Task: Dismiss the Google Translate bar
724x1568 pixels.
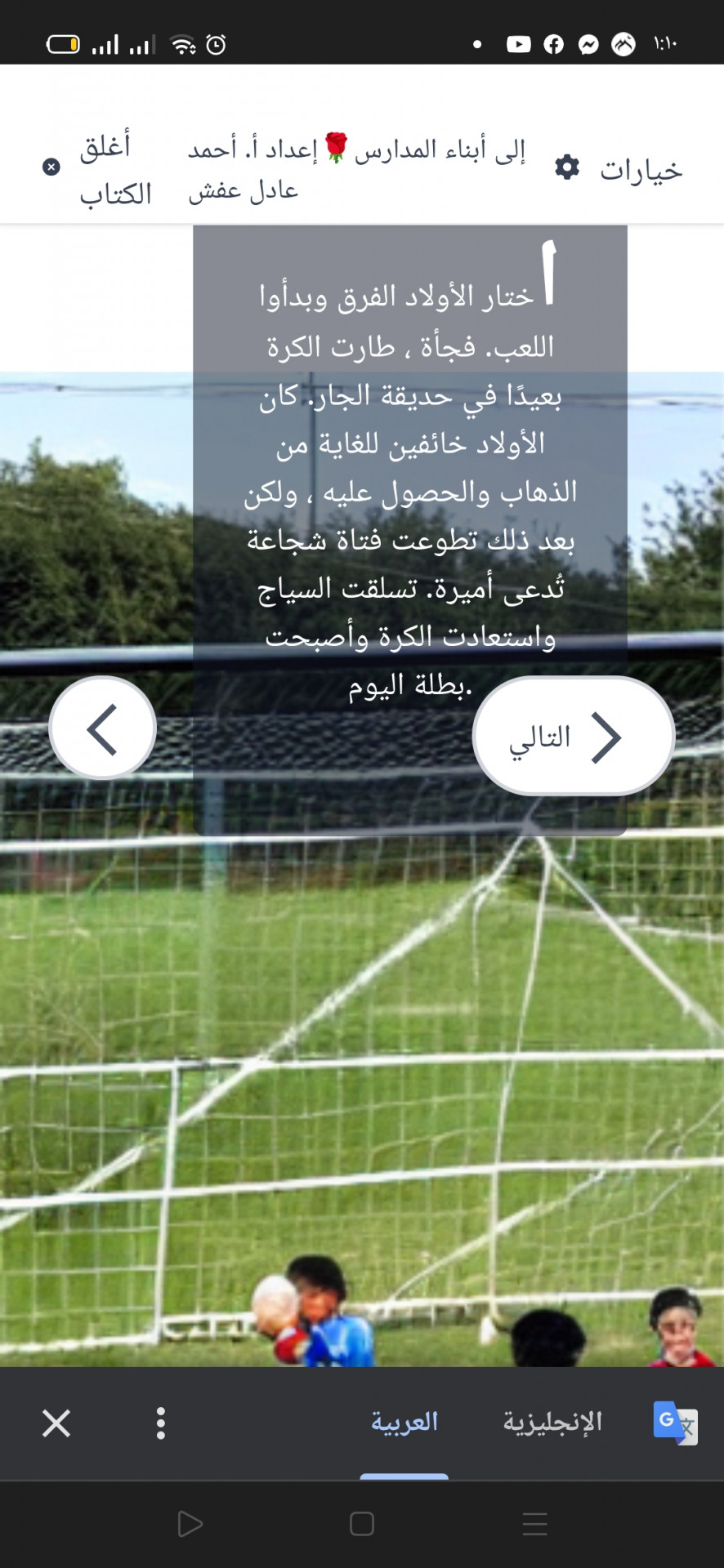Action: [56, 1423]
